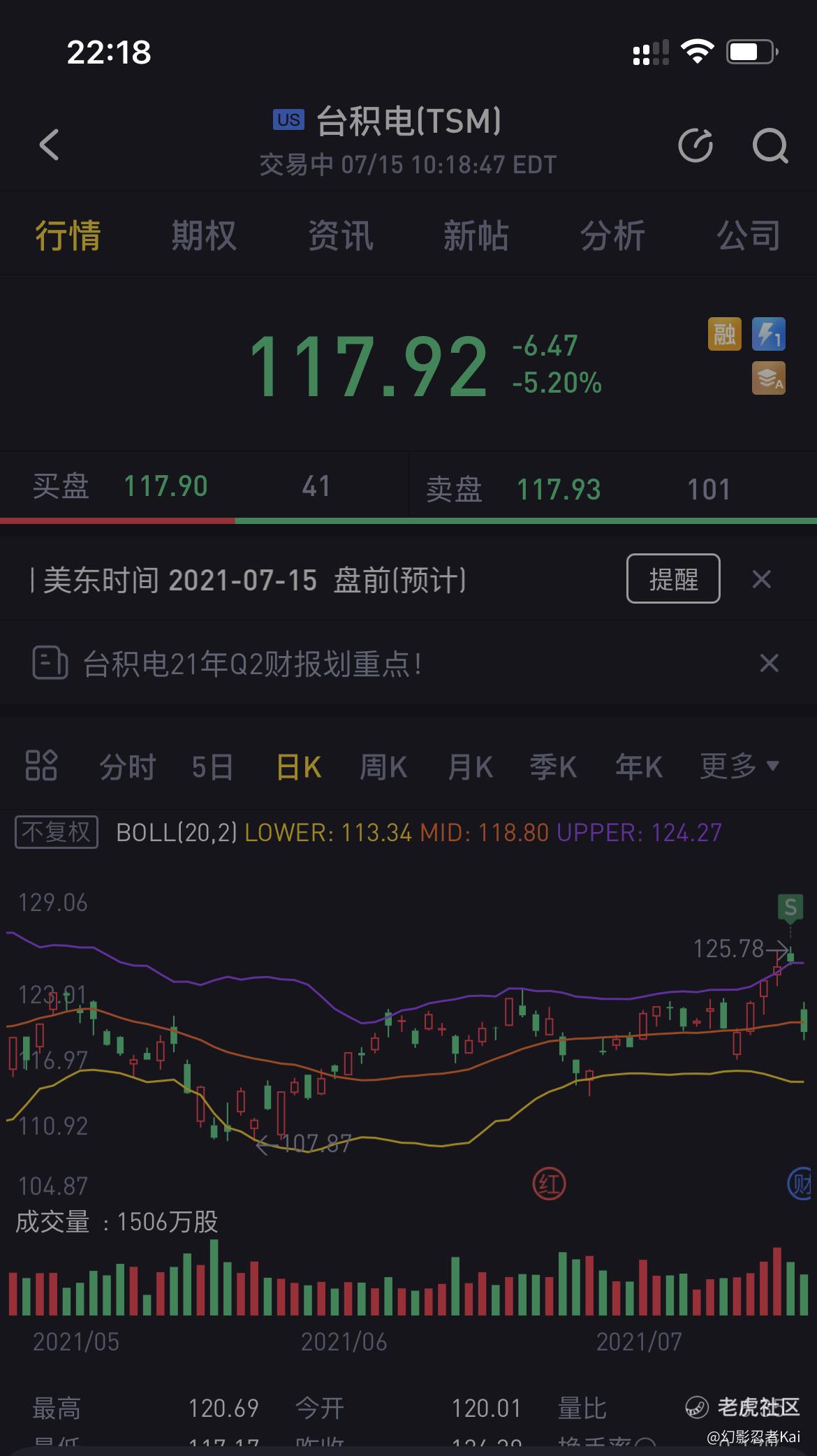Open the chart layout grid icon
817x1456 pixels.
click(x=41, y=765)
